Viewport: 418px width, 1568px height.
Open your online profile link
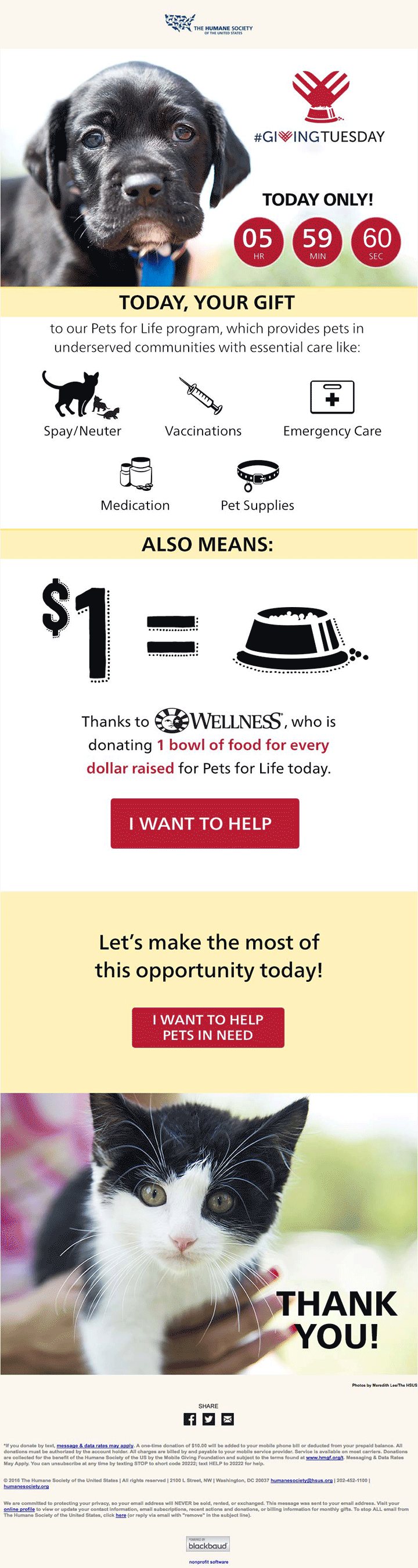pyautogui.click(x=19, y=1509)
